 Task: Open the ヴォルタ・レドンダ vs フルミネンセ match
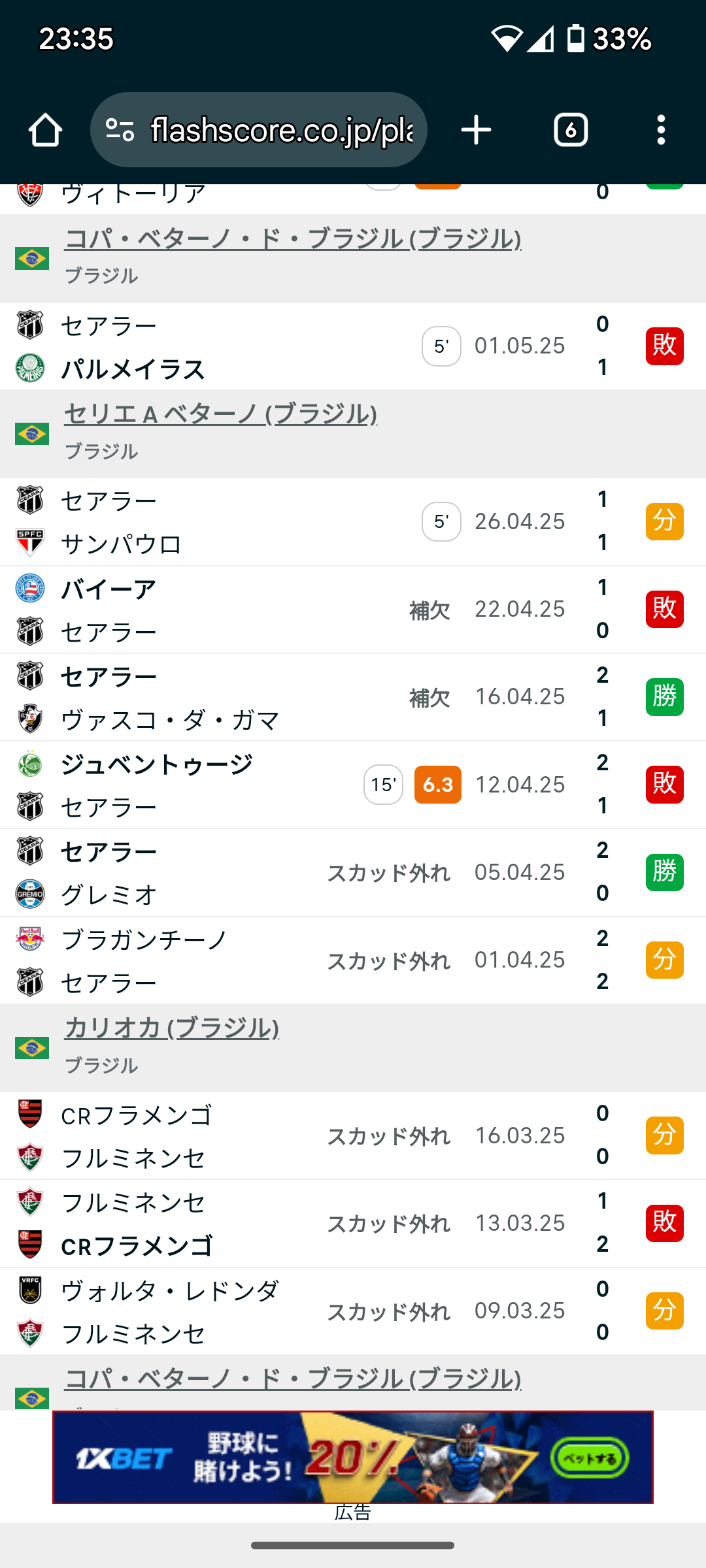coord(353,1311)
